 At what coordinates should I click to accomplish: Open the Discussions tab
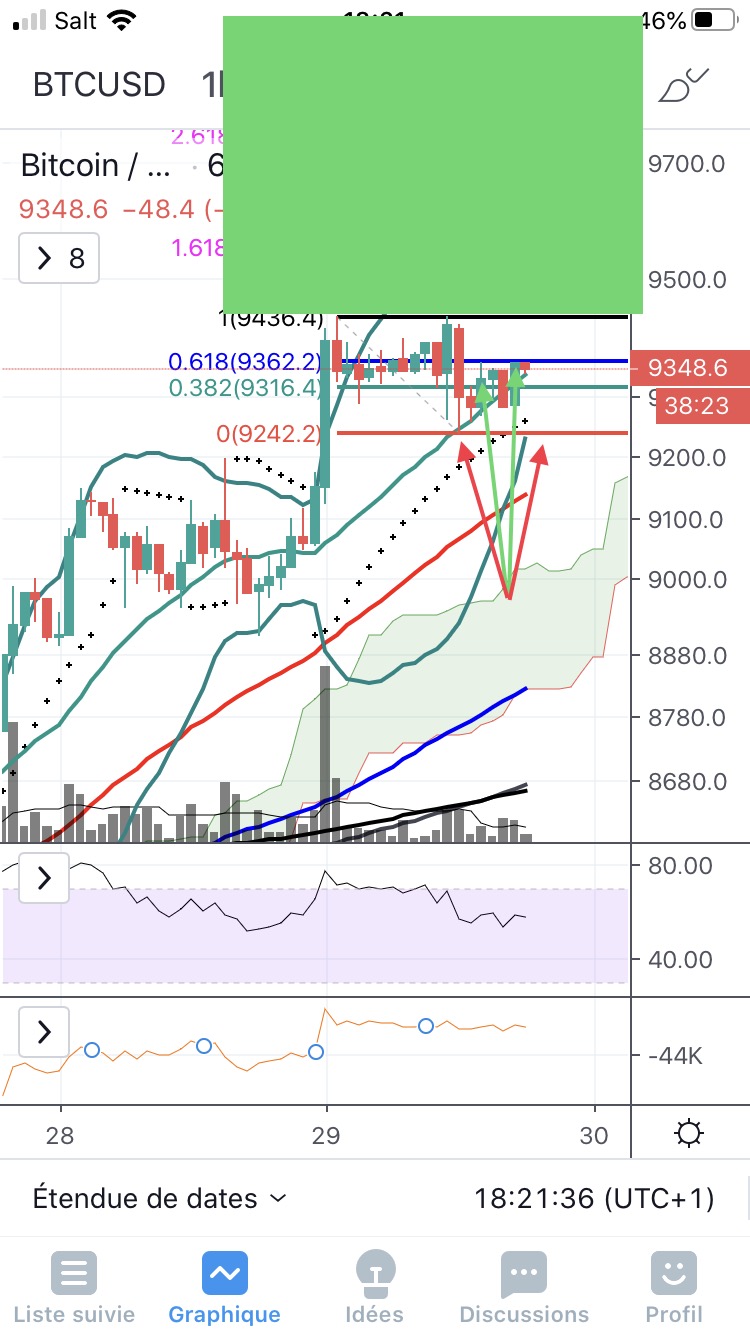(x=524, y=1288)
